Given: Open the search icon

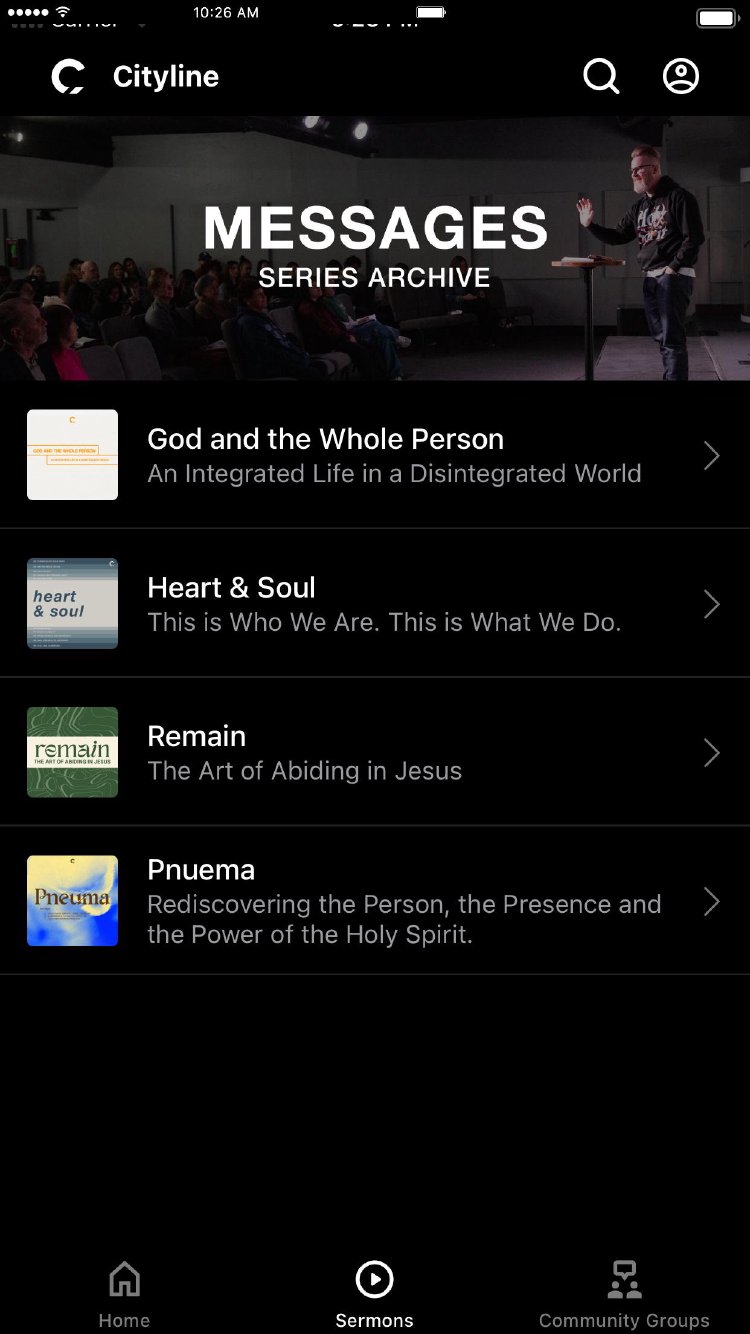Looking at the screenshot, I should [x=601, y=76].
